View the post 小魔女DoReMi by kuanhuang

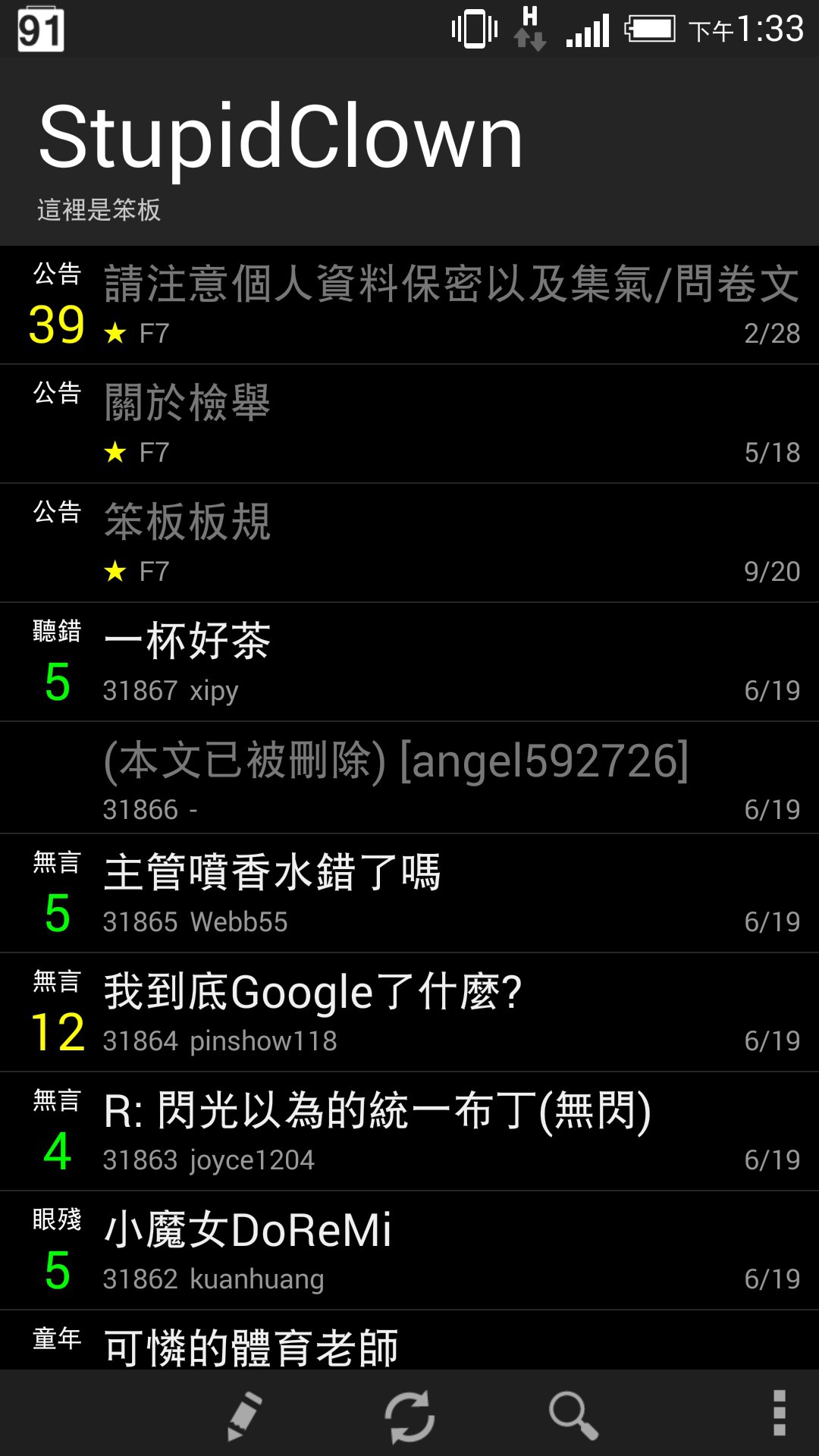tap(409, 1250)
